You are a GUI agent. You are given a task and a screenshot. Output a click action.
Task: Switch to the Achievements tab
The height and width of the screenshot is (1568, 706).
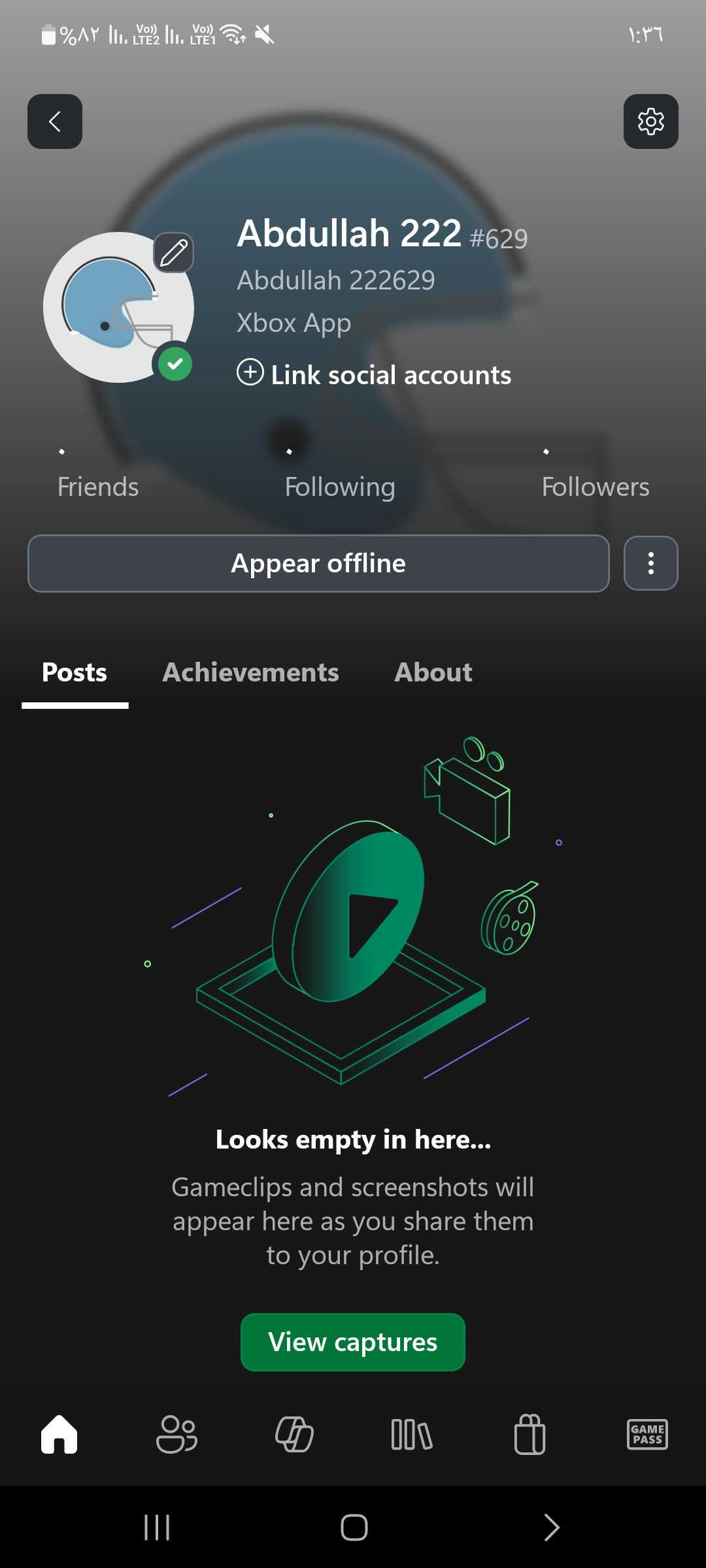pyautogui.click(x=250, y=673)
